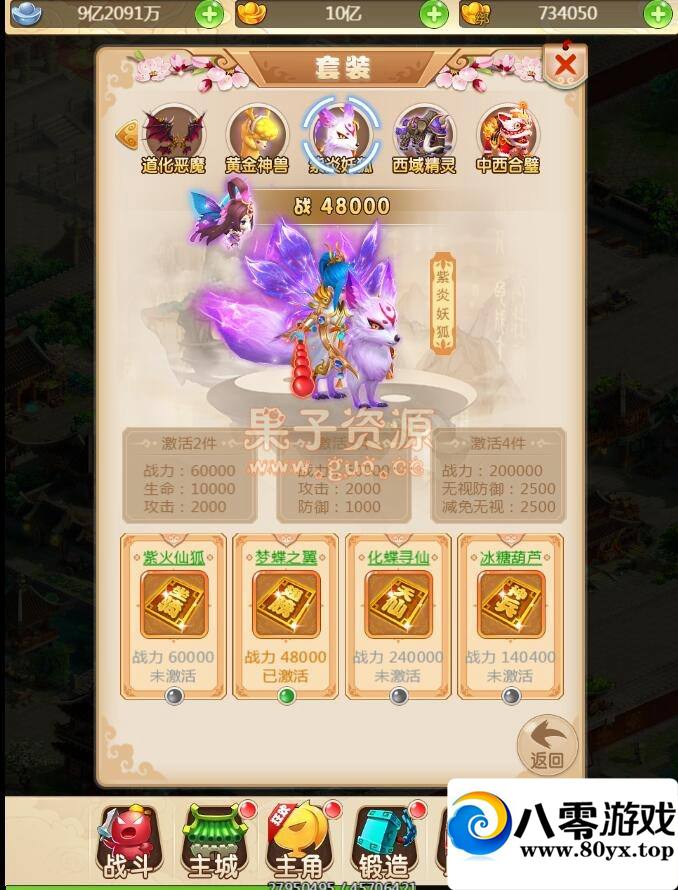Add more silver currency with plus
The image size is (678, 890).
point(209,14)
